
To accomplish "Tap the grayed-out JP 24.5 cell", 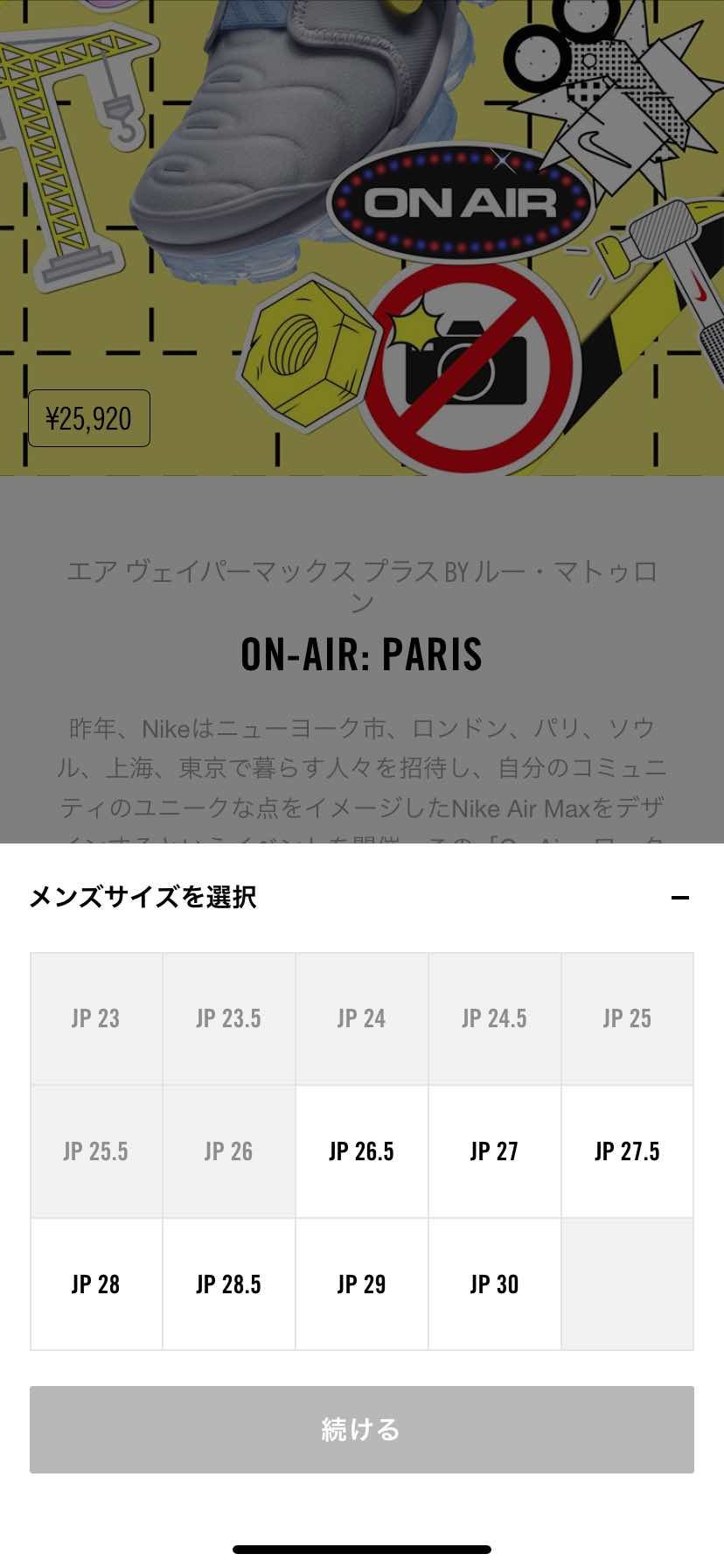I will point(494,1018).
